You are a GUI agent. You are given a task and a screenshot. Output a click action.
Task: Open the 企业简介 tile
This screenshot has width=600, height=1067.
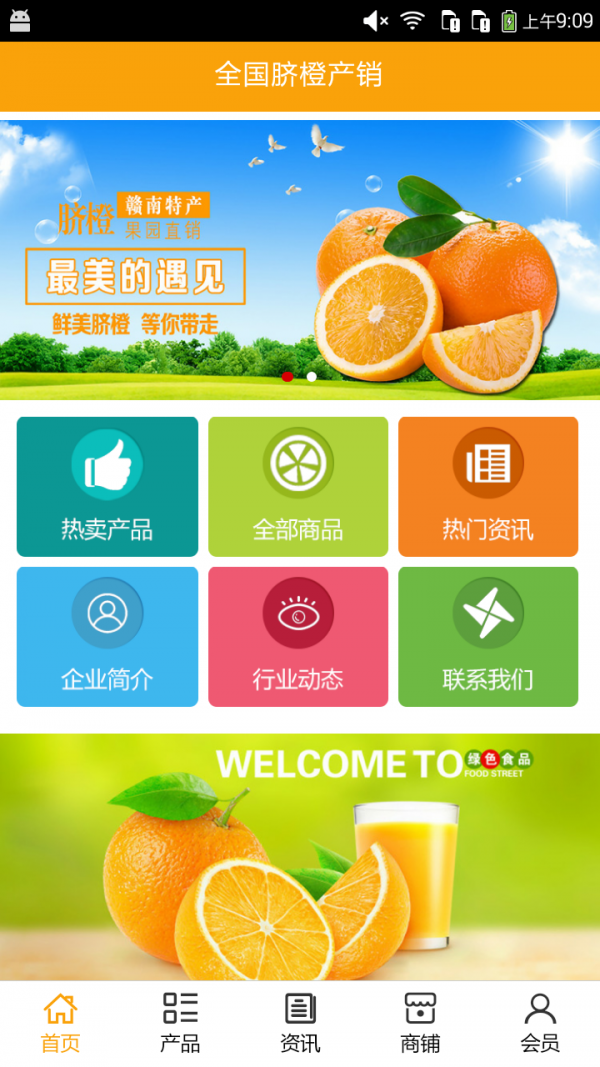pyautogui.click(x=107, y=637)
